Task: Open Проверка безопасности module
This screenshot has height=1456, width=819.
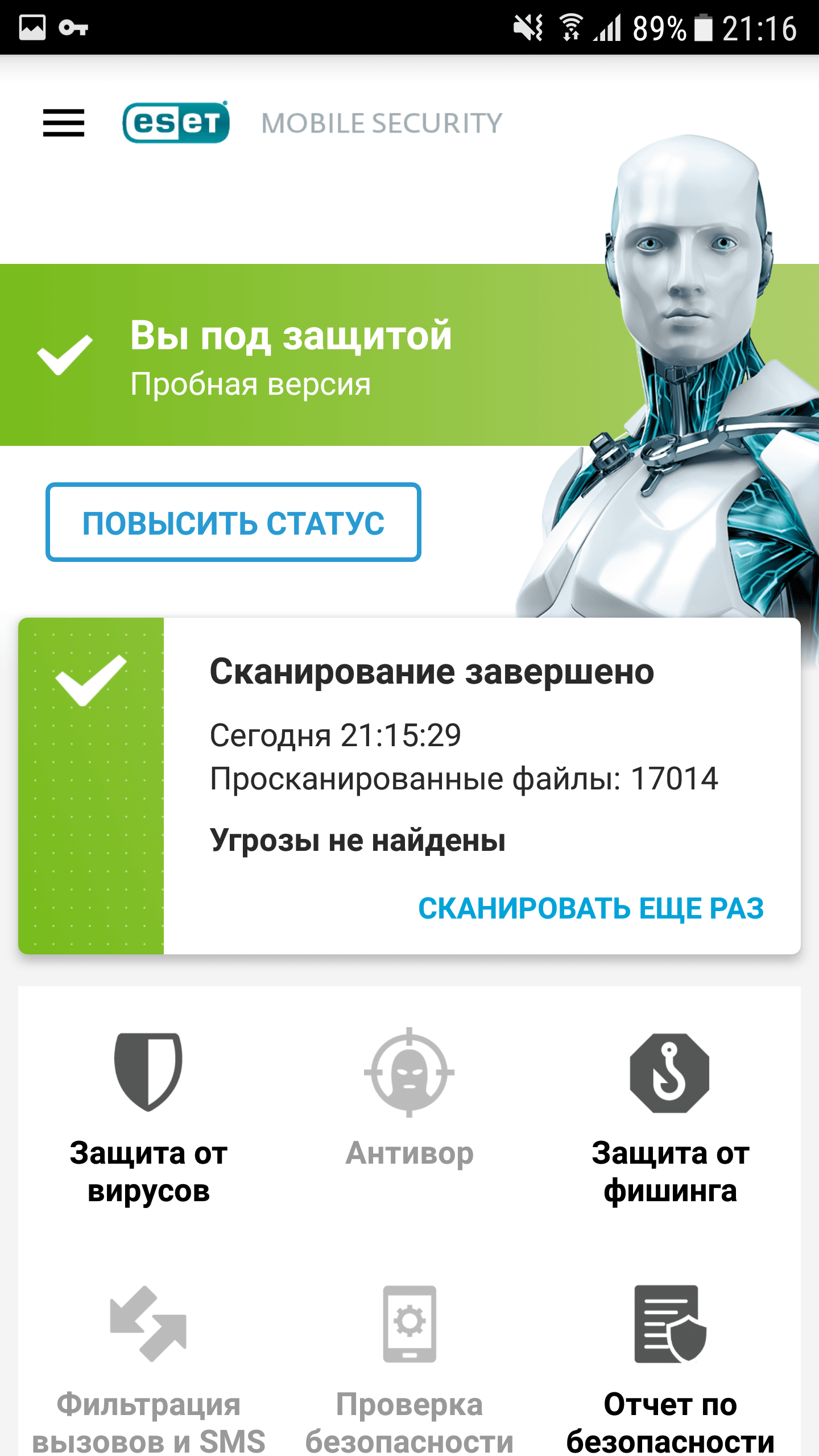Action: point(411,1325)
